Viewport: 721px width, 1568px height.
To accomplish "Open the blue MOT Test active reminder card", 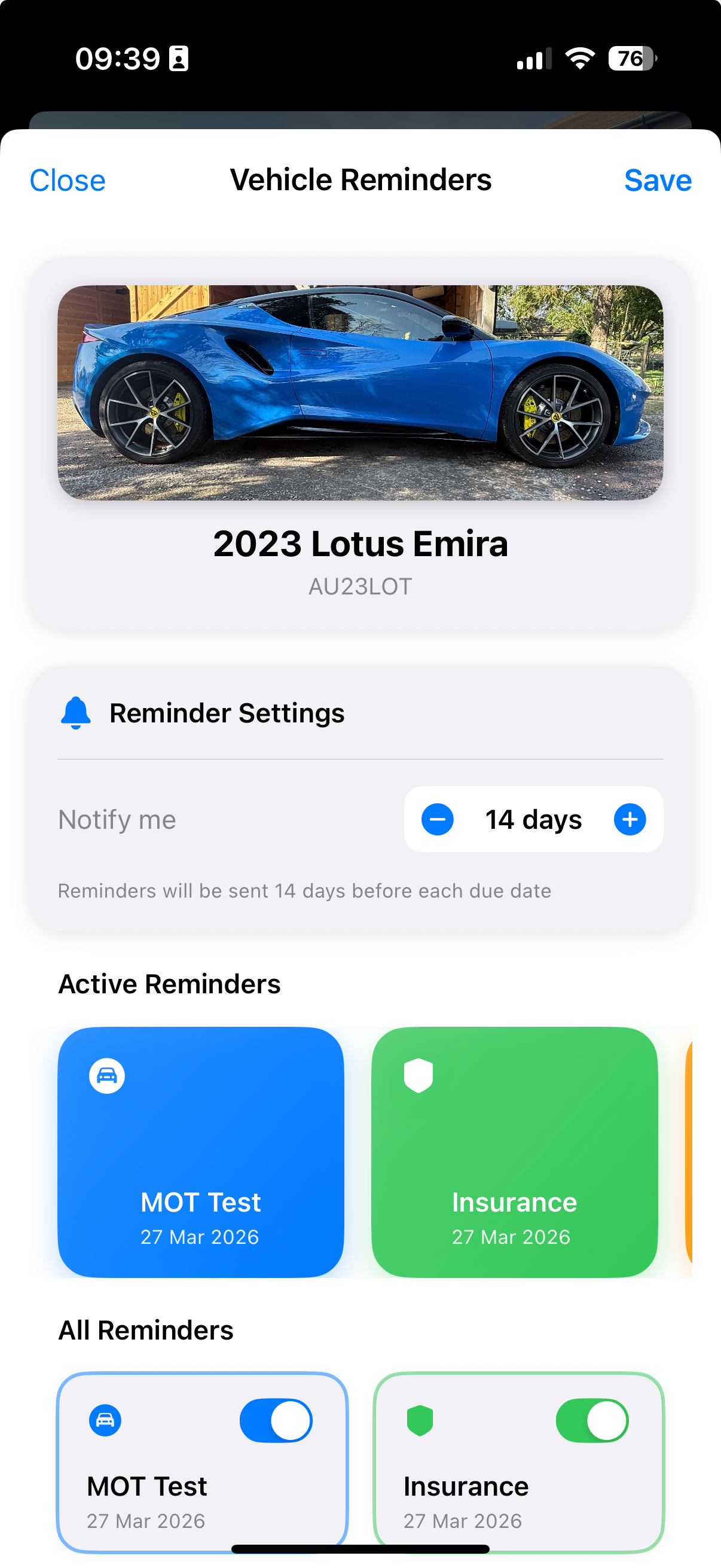I will (x=201, y=1152).
